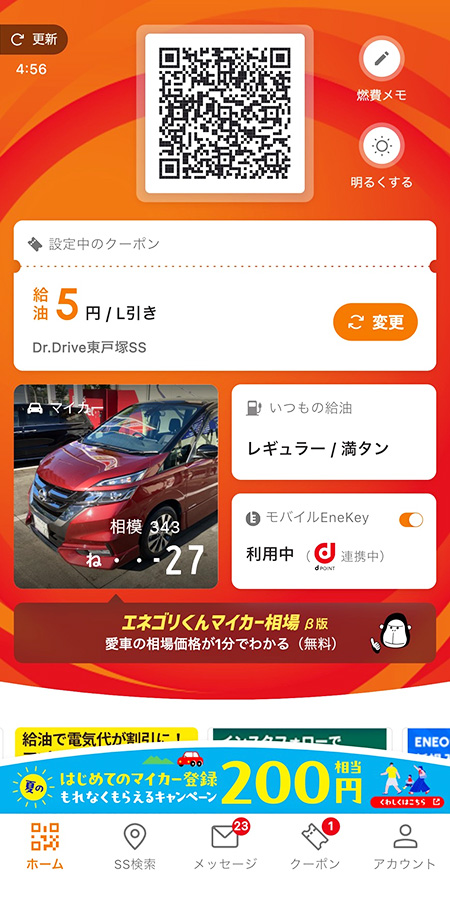
Task: Go to the クーポン tab
Action: [x=315, y=847]
